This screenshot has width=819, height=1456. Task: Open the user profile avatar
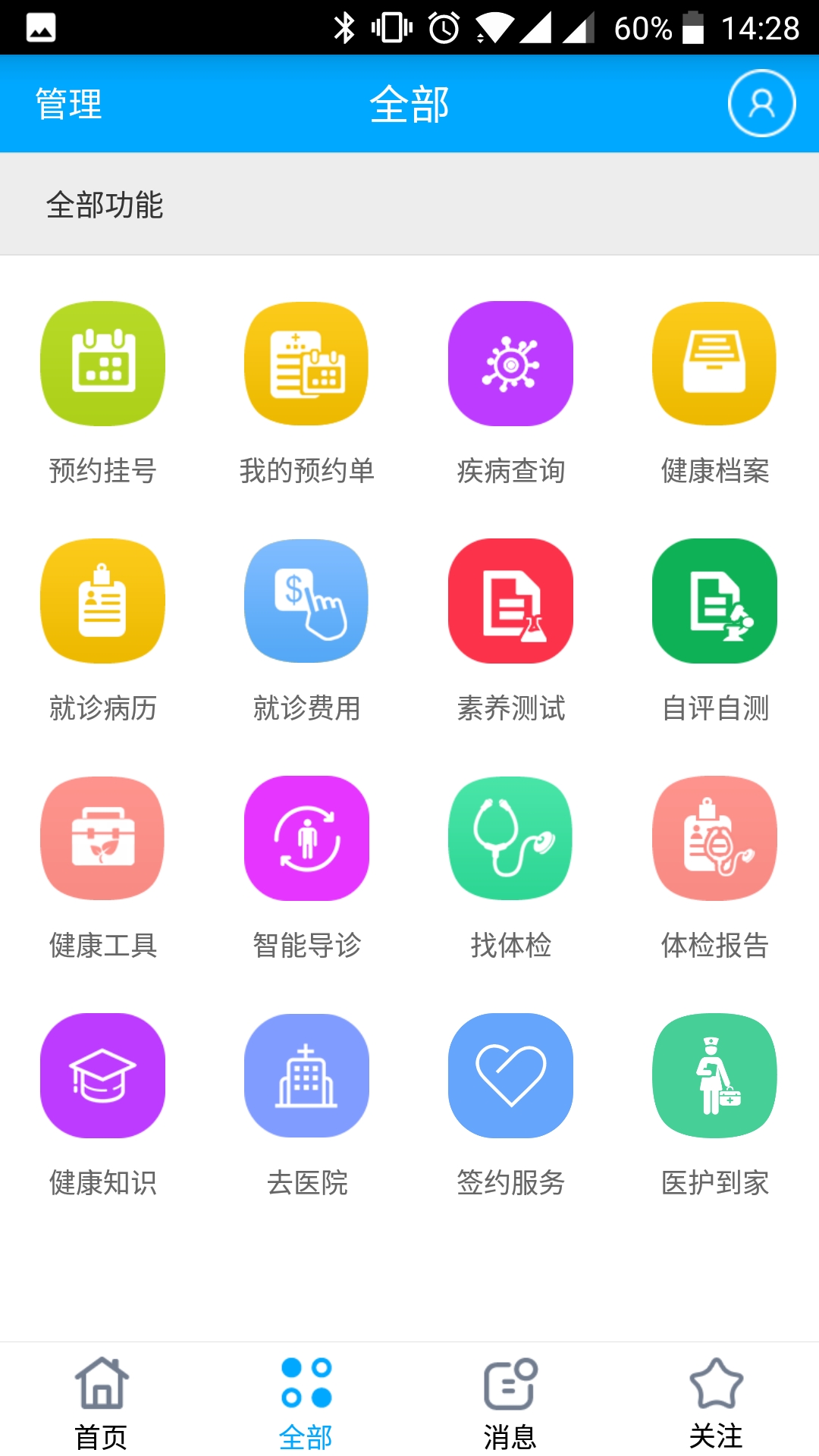tap(761, 104)
